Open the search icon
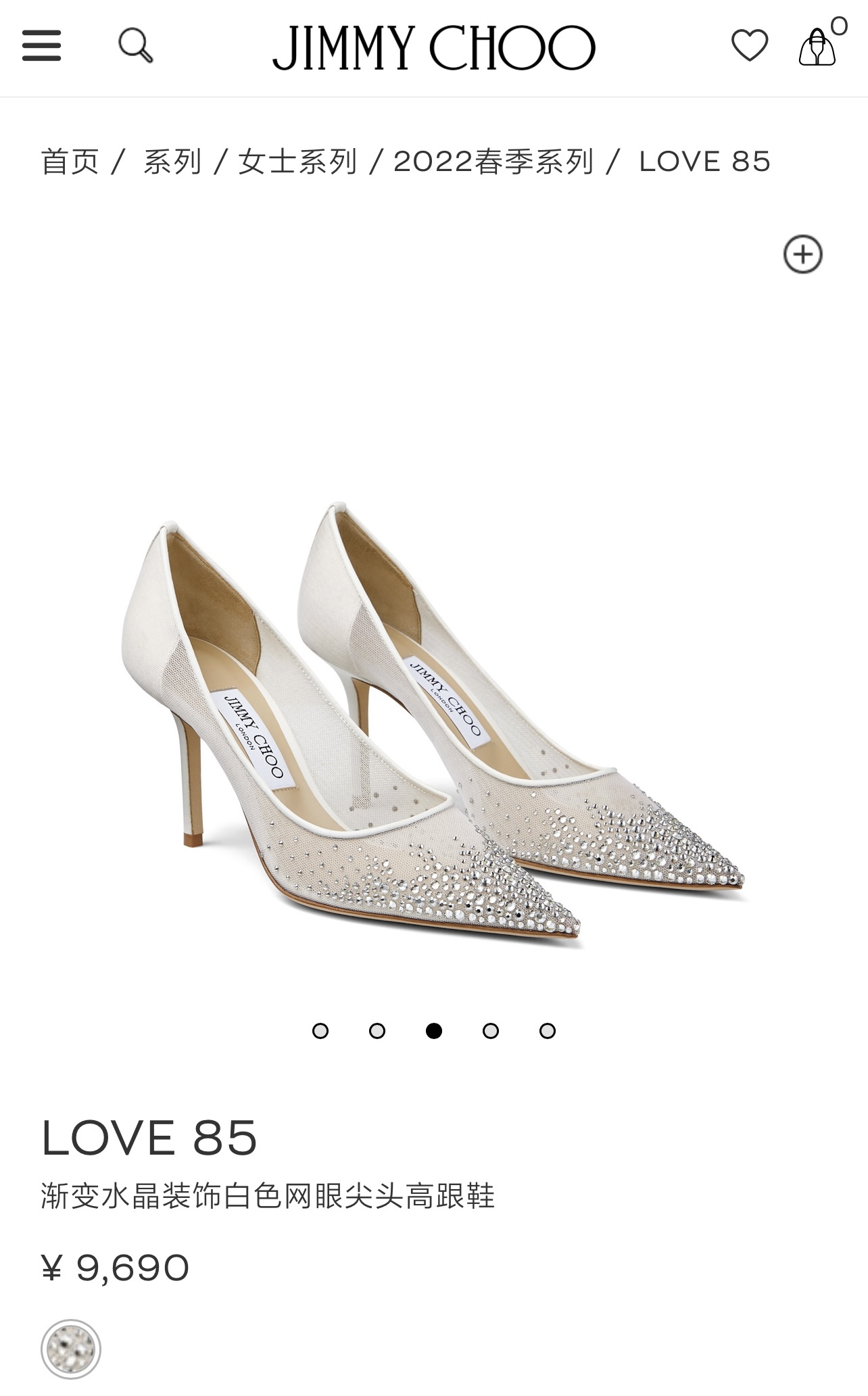The height and width of the screenshot is (1396, 868). [x=135, y=46]
